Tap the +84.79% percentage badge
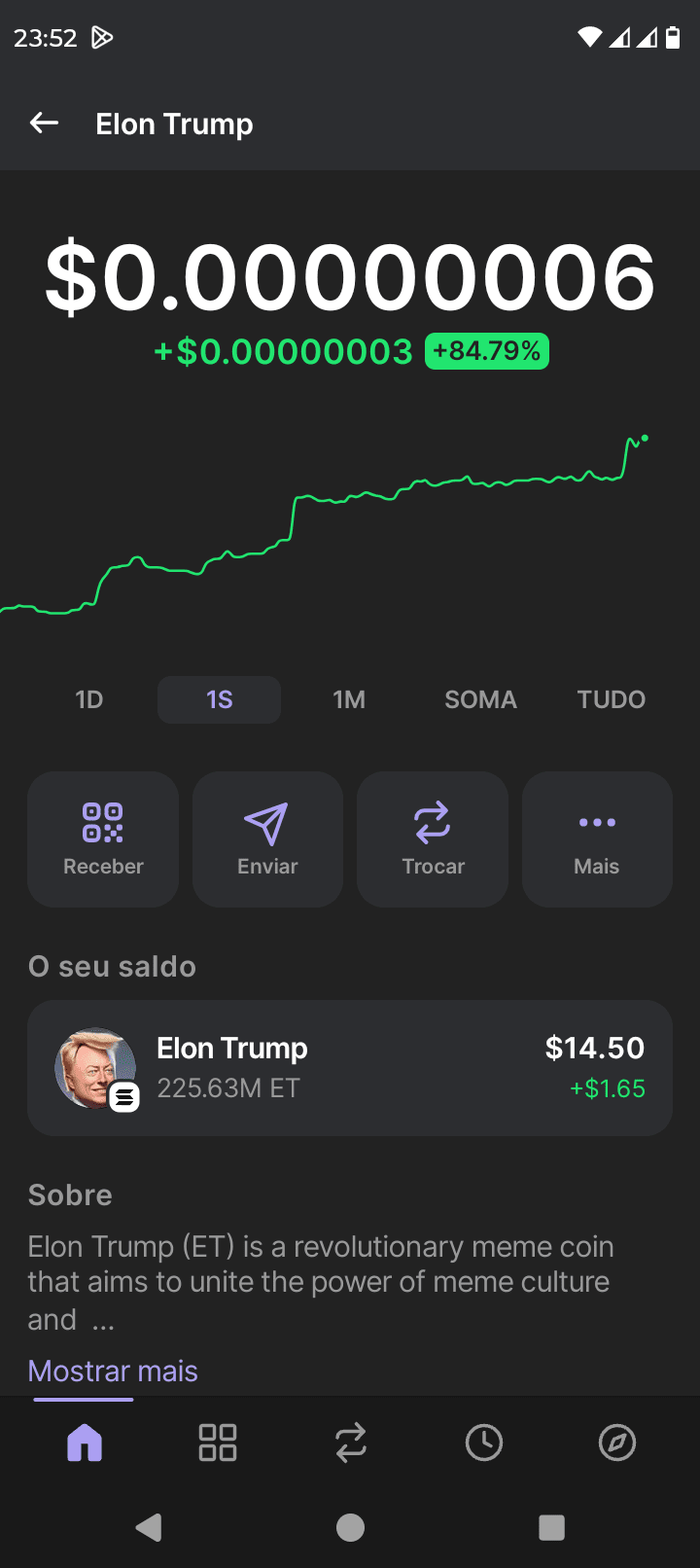The width and height of the screenshot is (700, 1568). tap(486, 351)
